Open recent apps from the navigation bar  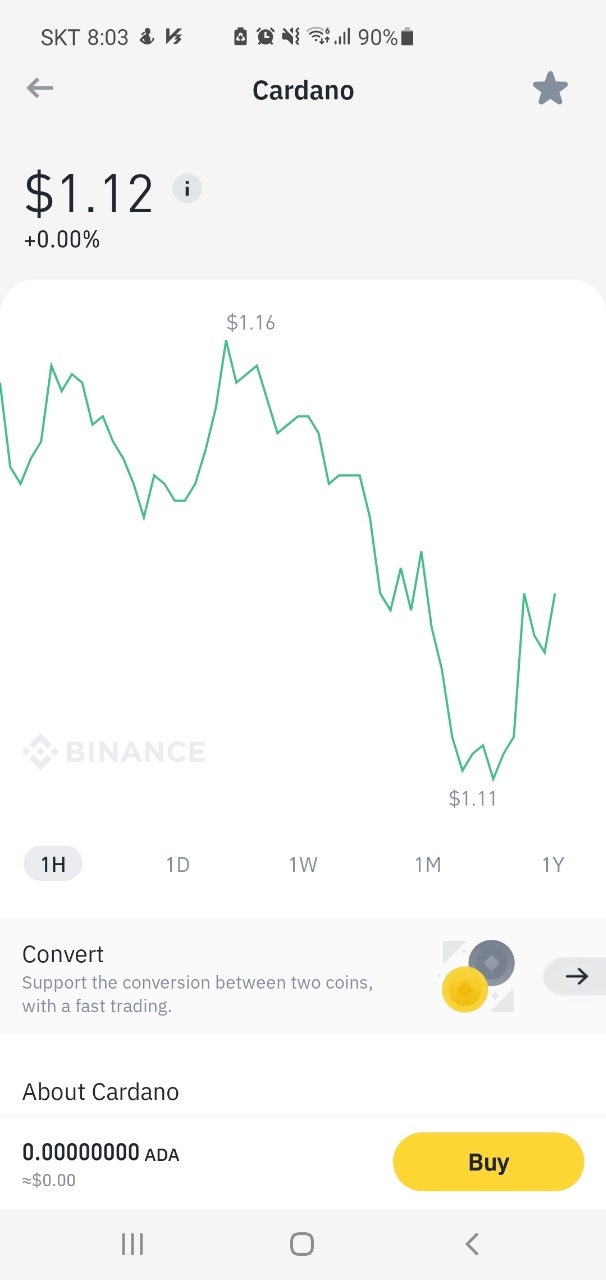(132, 1244)
